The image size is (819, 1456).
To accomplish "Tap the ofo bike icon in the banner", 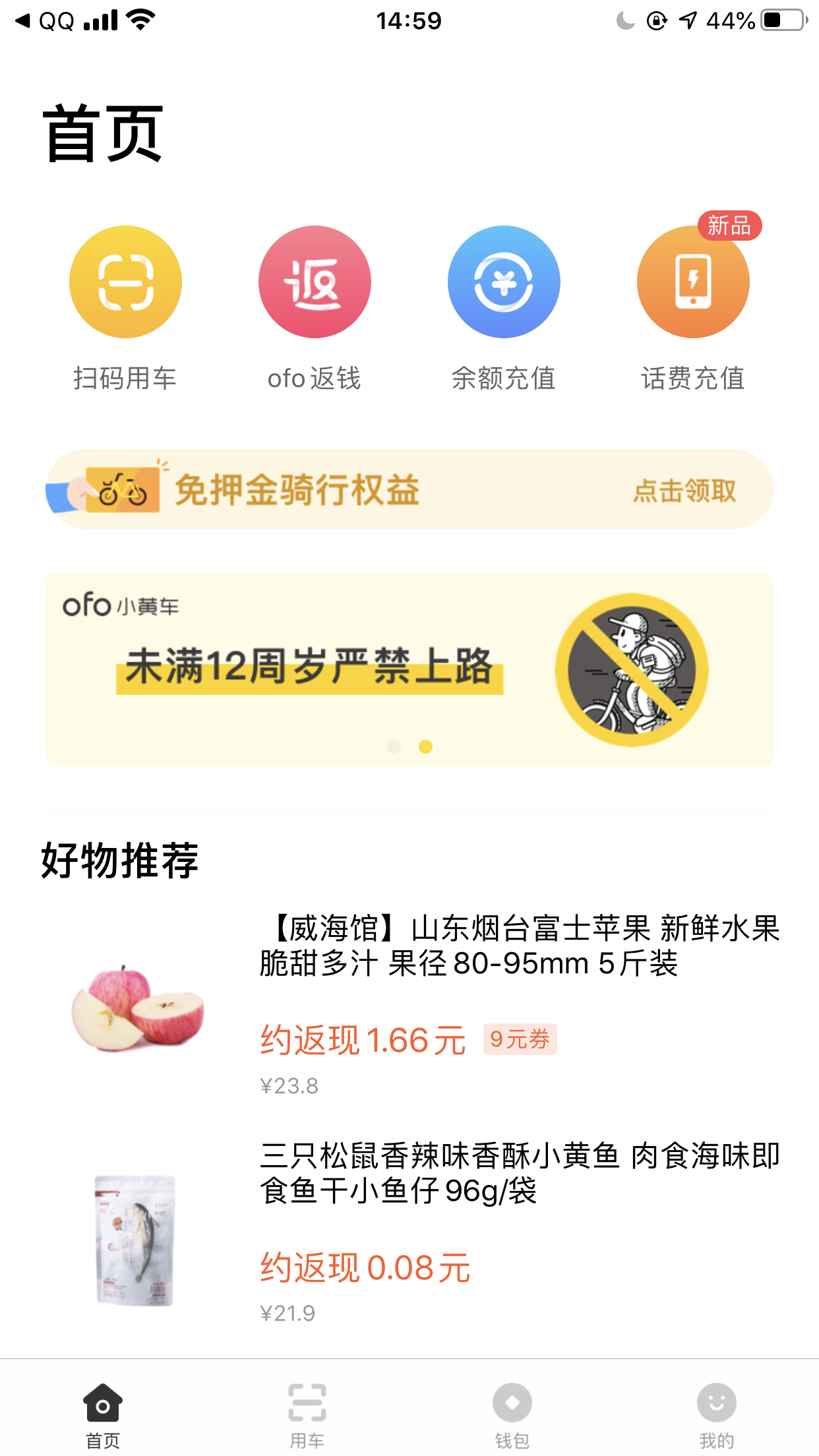I will [x=122, y=490].
